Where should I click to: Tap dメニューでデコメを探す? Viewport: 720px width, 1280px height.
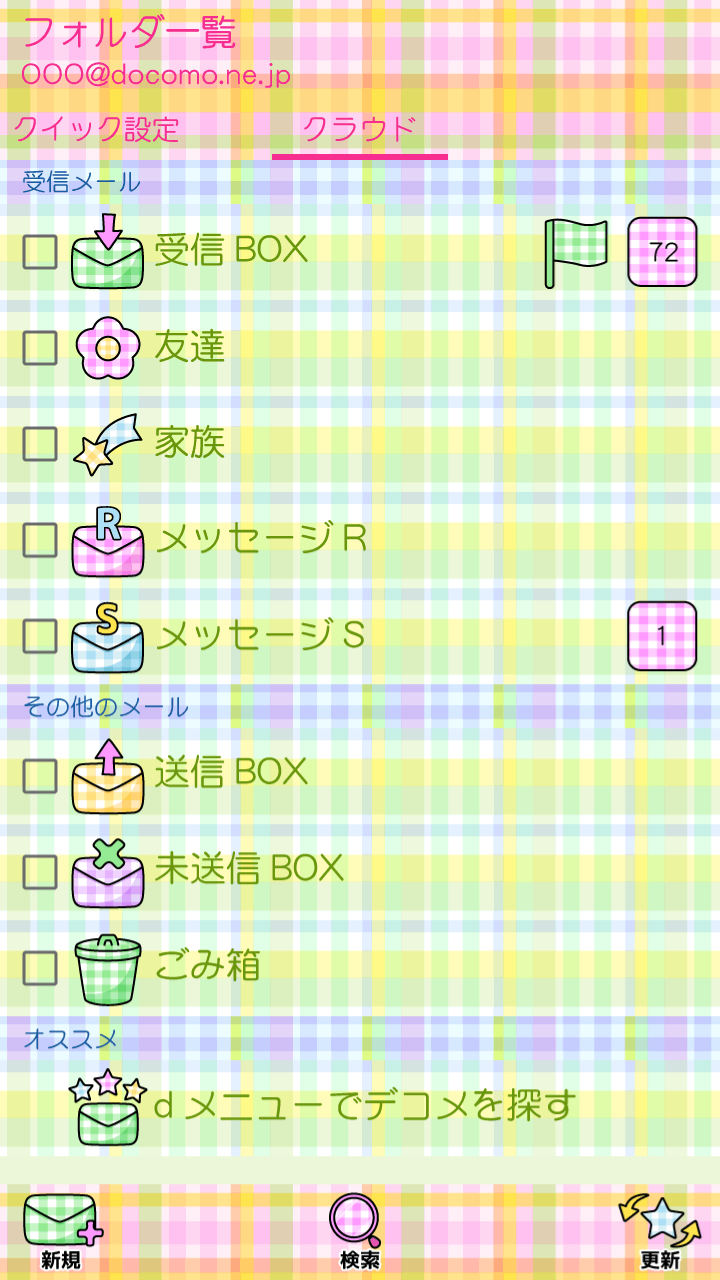pyautogui.click(x=364, y=1105)
